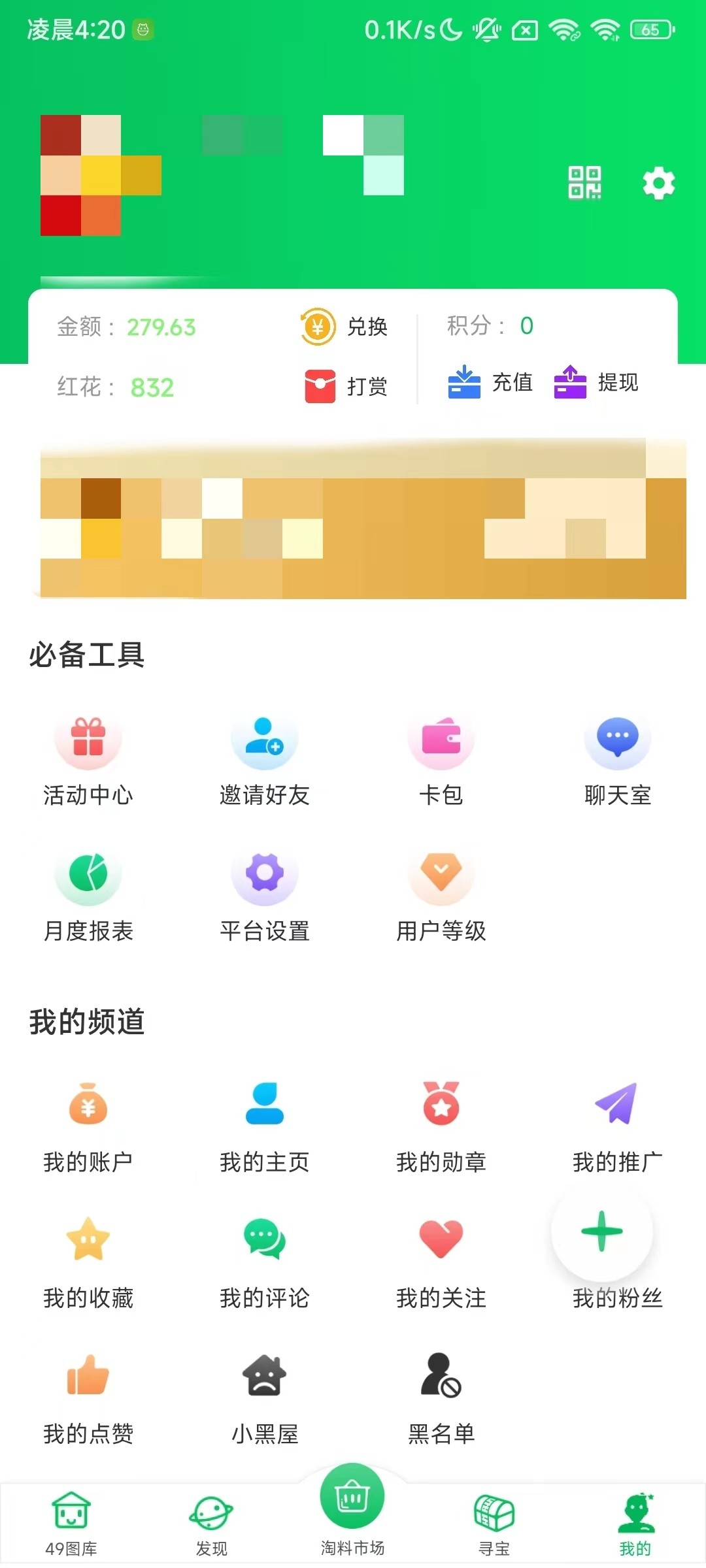Tap the green plus floating button

point(601,1232)
